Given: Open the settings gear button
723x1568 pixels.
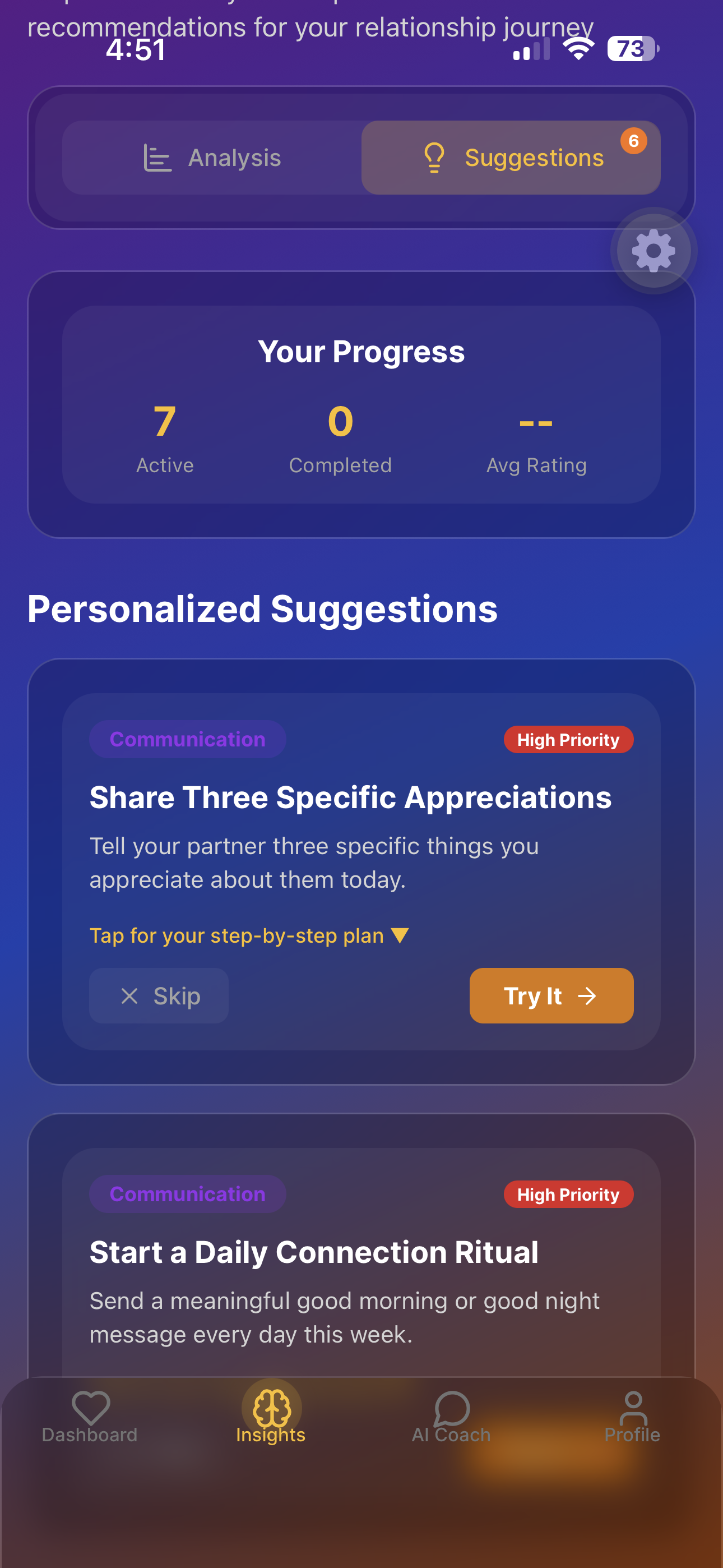Looking at the screenshot, I should (654, 251).
